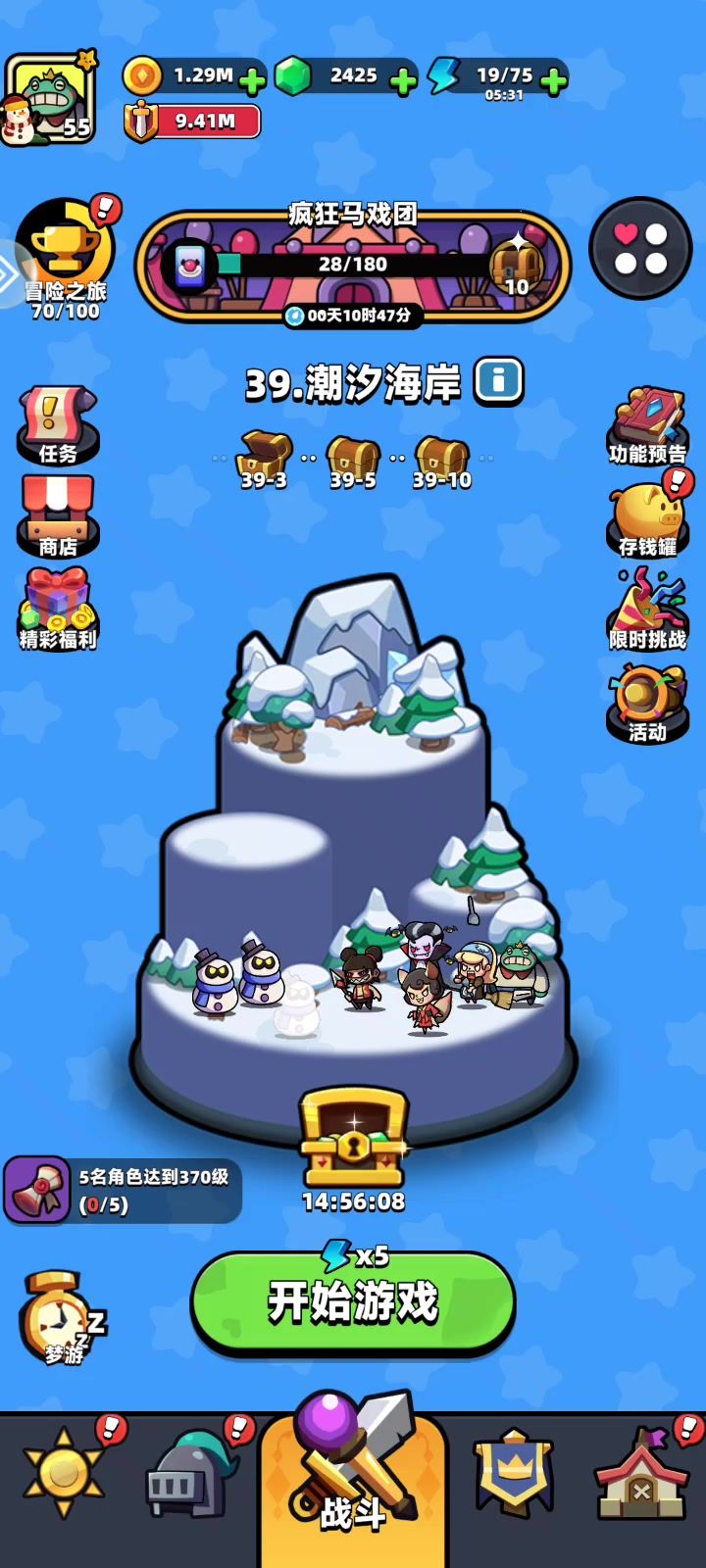The image size is (706, 1568).
Task: Open 精彩福利 gift rewards
Action: click(x=57, y=609)
